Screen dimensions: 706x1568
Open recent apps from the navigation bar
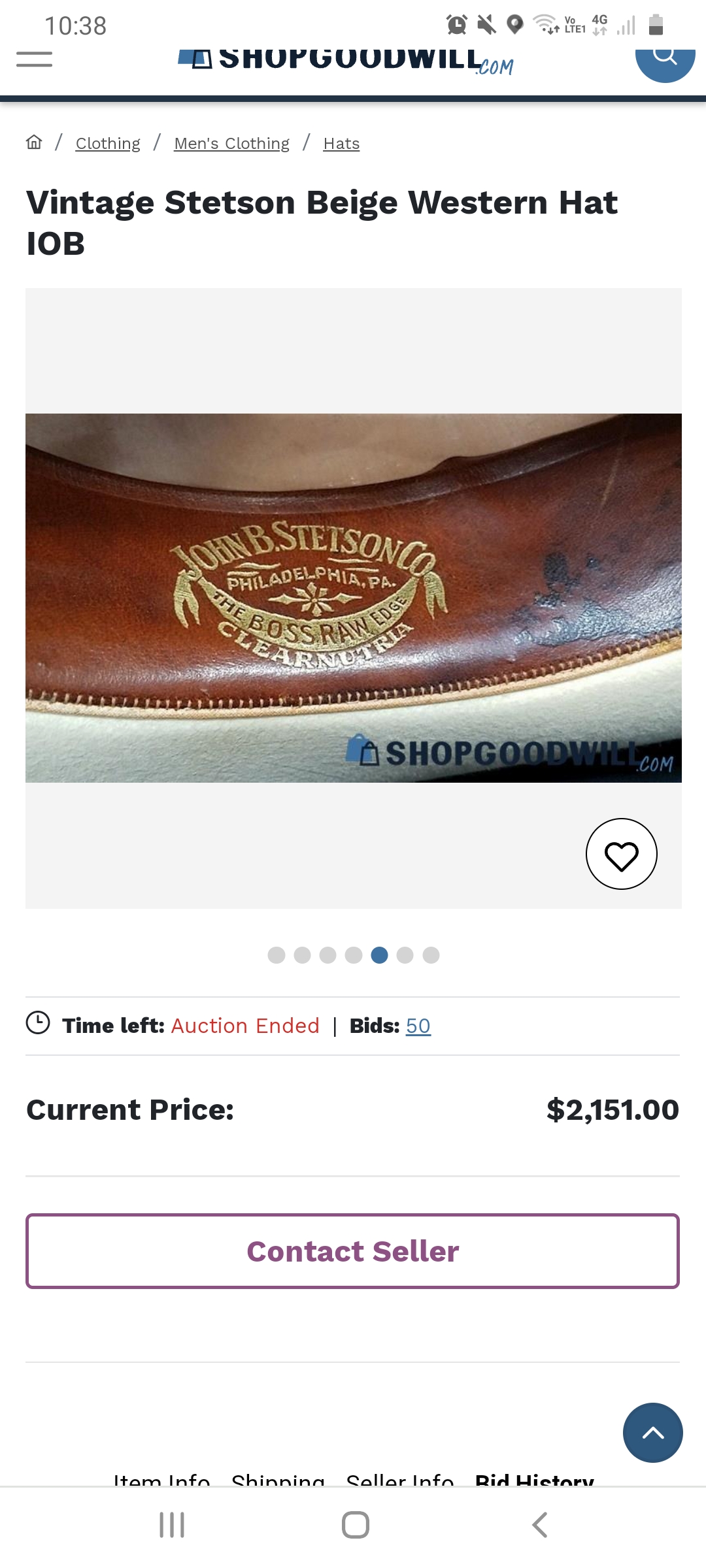point(172,1525)
